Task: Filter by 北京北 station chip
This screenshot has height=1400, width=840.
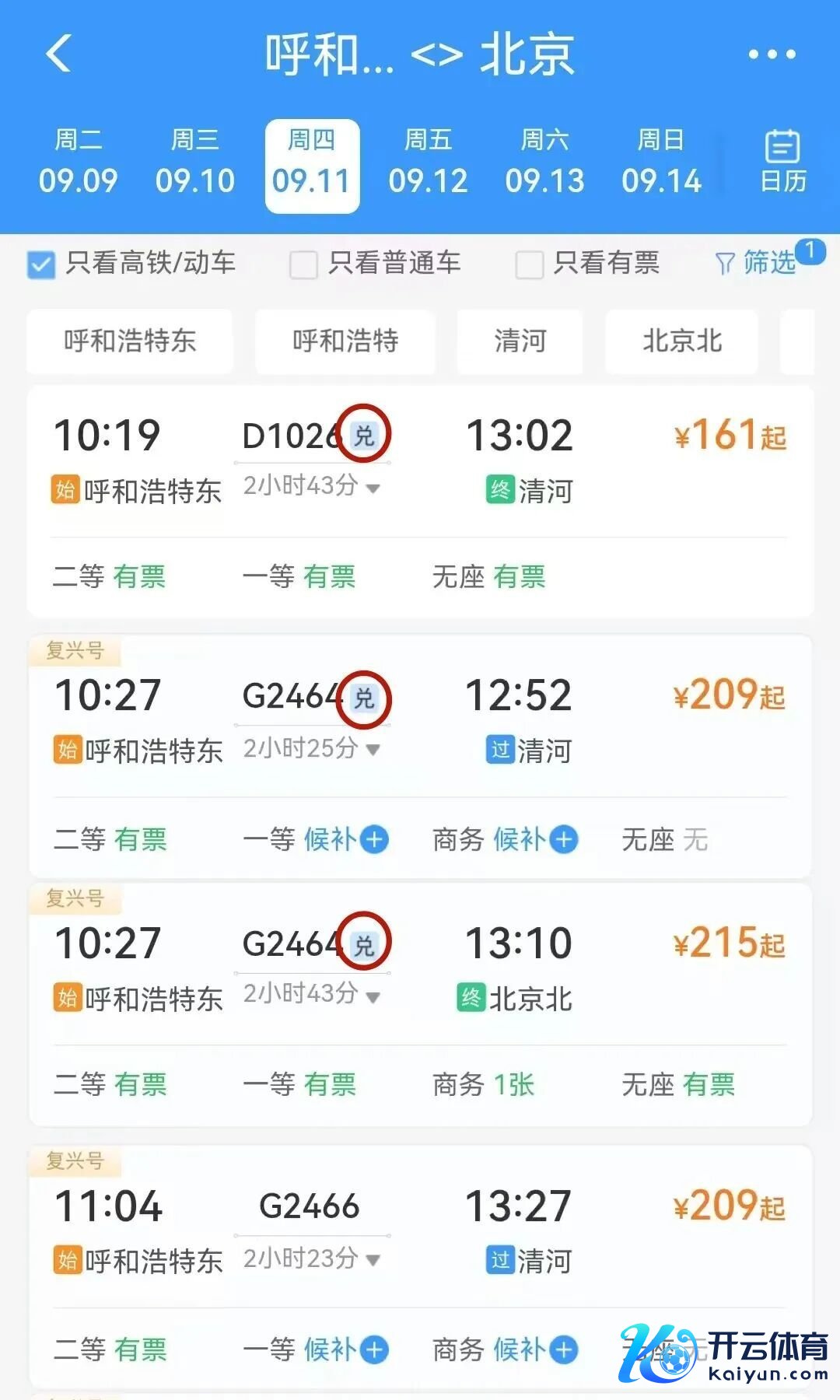Action: coord(682,341)
